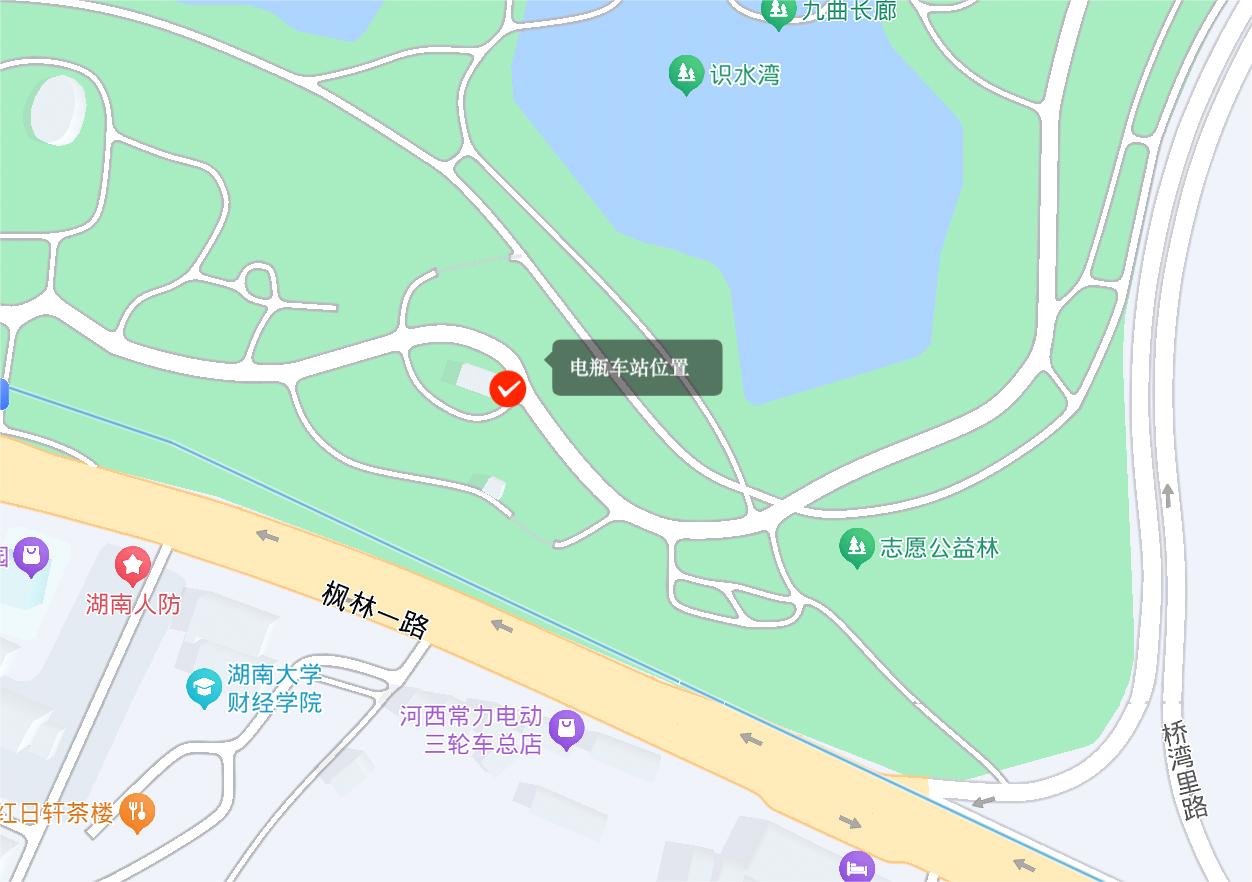
Task: Select the 九曲长廊 park marker
Action: pyautogui.click(x=778, y=11)
